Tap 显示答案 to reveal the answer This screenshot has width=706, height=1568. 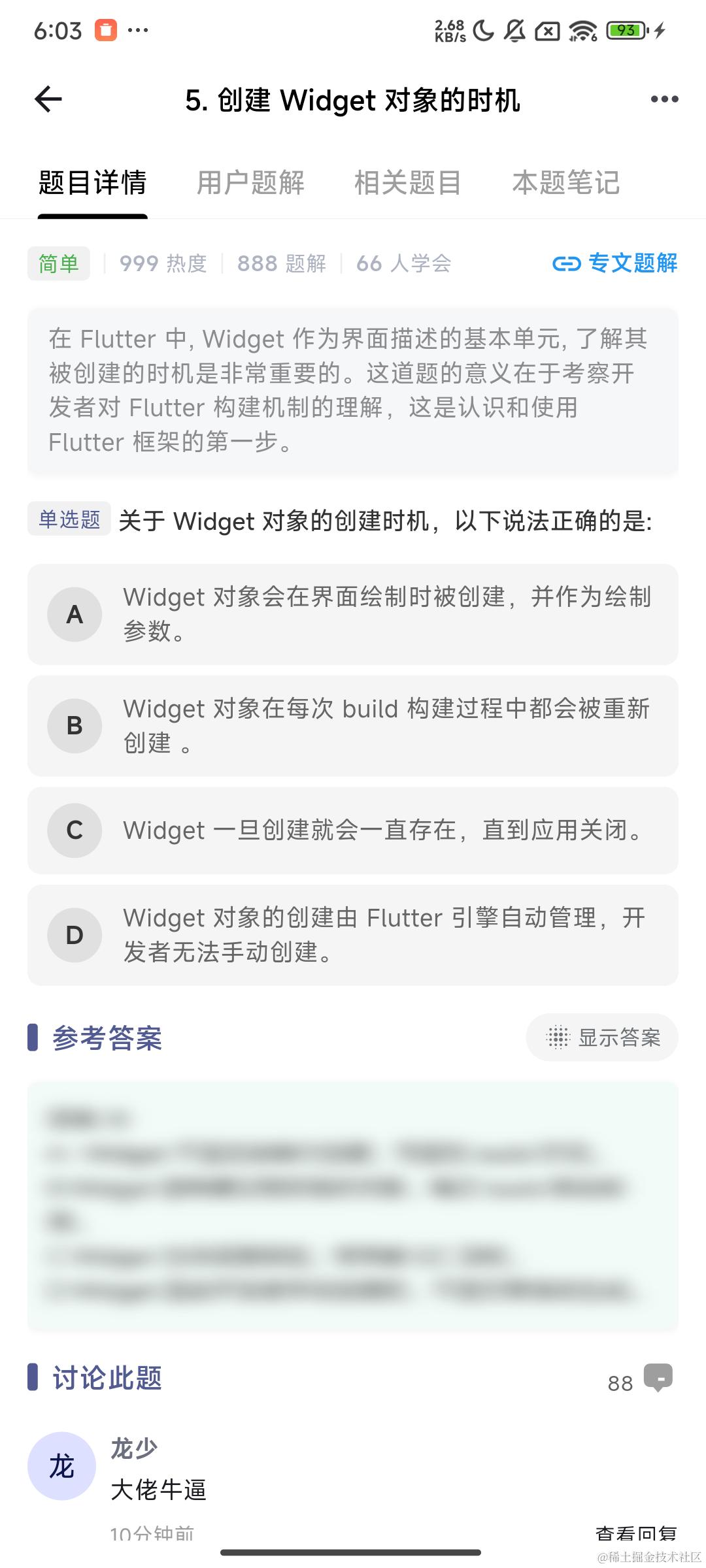(x=602, y=1037)
